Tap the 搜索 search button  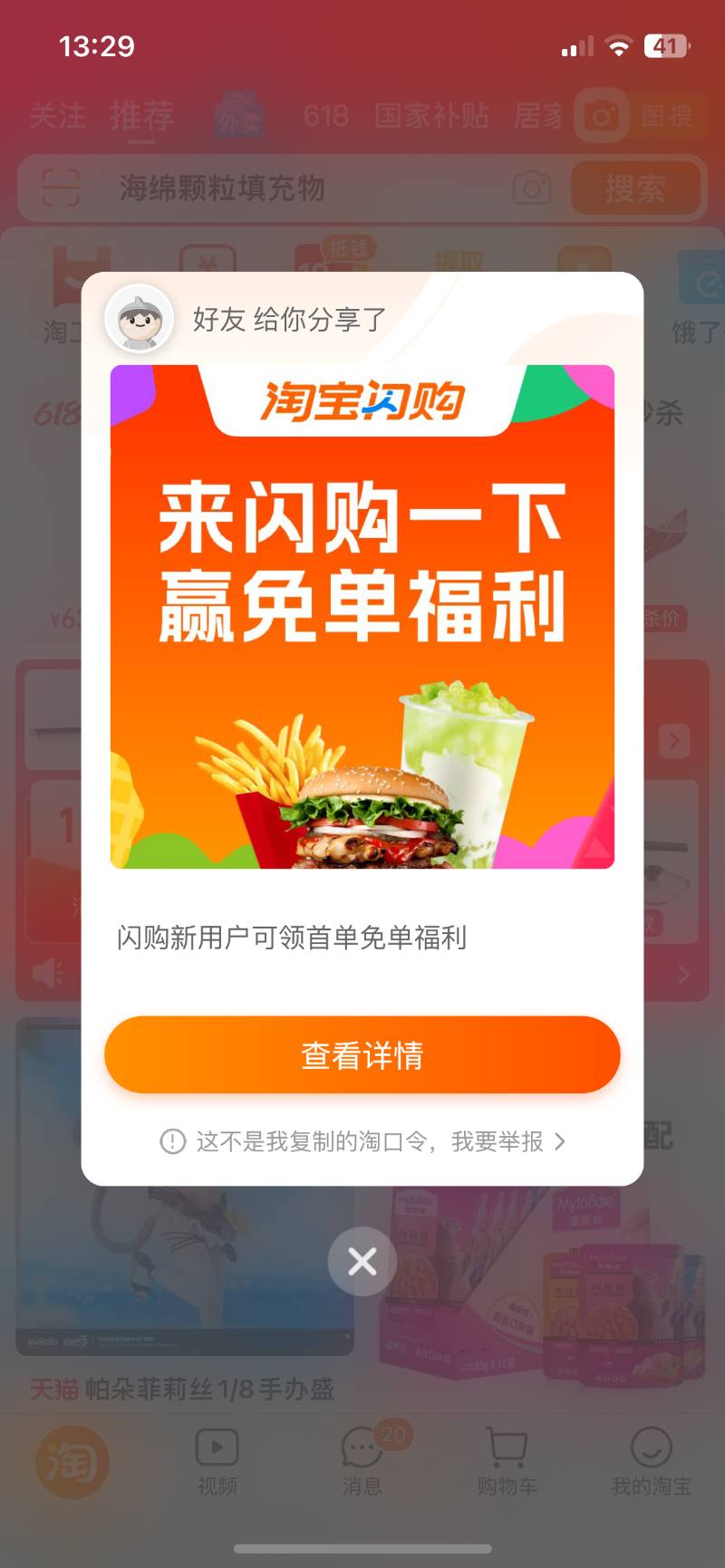(638, 188)
